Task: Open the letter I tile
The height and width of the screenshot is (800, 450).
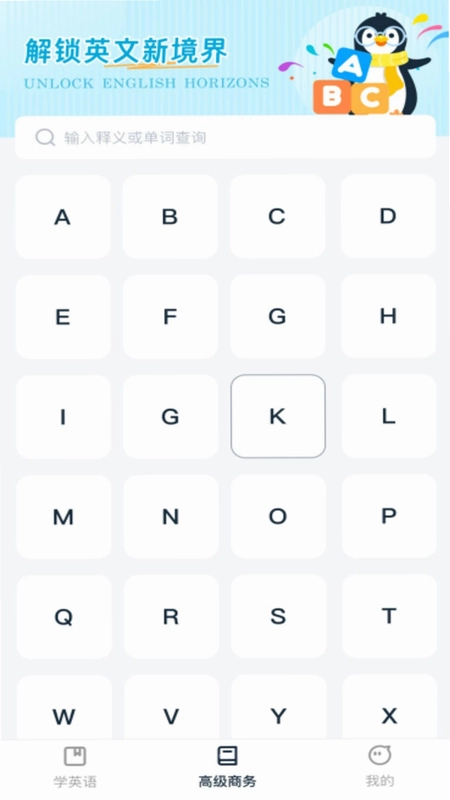Action: 63,417
